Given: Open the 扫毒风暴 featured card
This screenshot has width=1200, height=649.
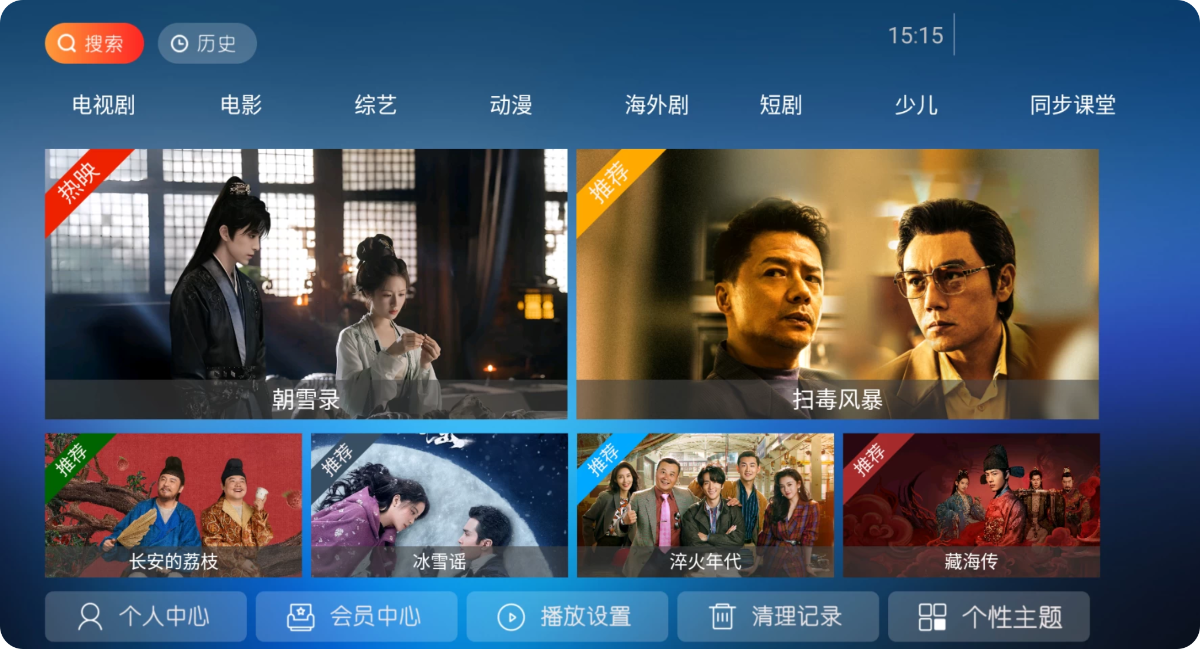Looking at the screenshot, I should point(837,284).
